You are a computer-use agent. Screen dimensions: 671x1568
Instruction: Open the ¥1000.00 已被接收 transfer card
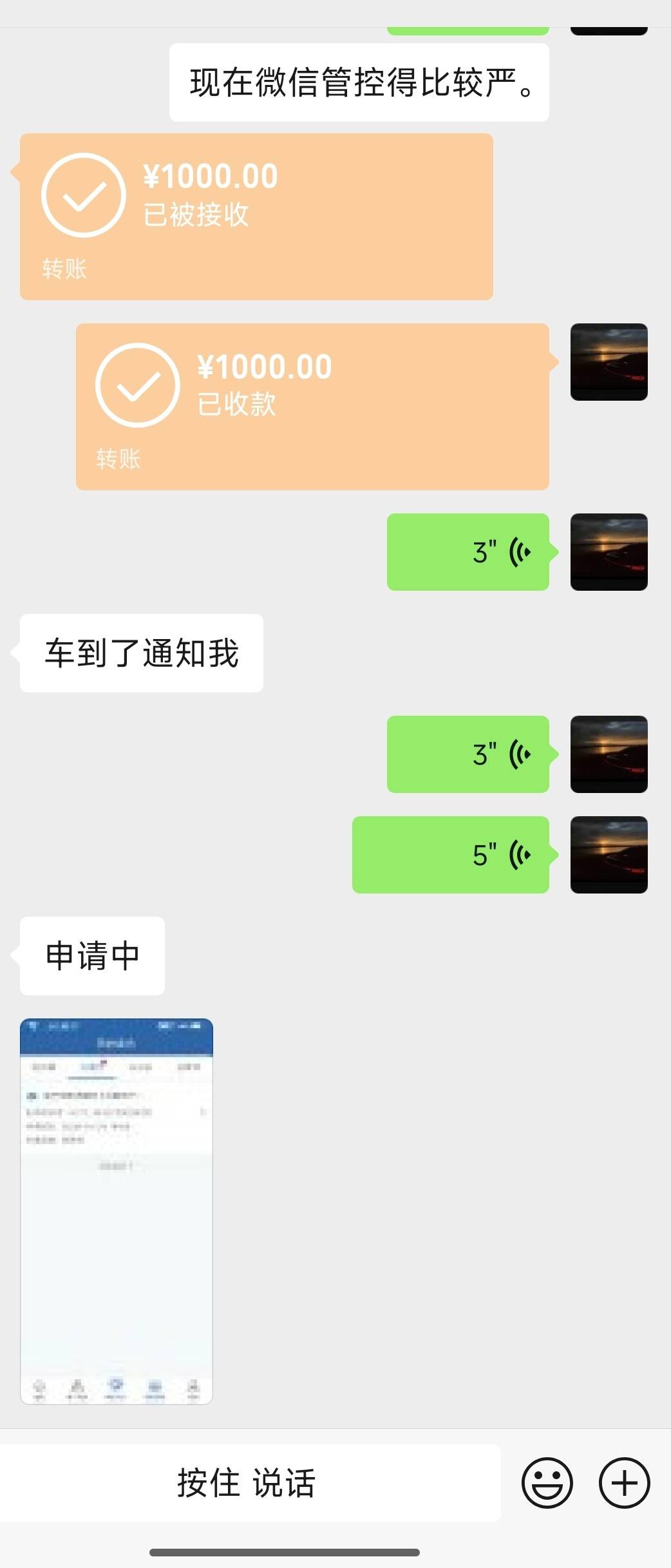tap(256, 216)
